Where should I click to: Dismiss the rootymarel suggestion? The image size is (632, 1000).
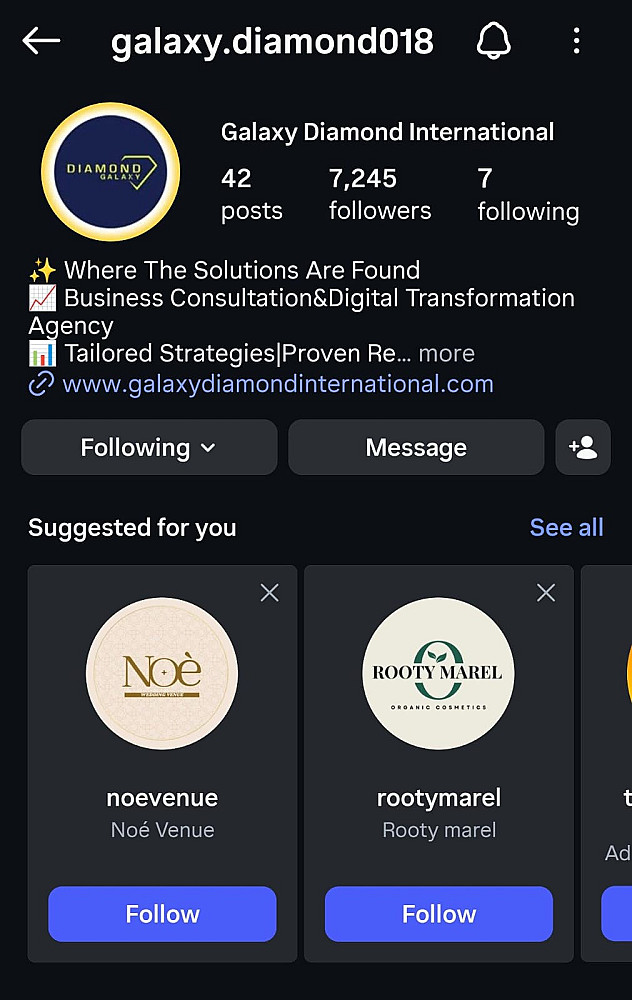point(545,593)
